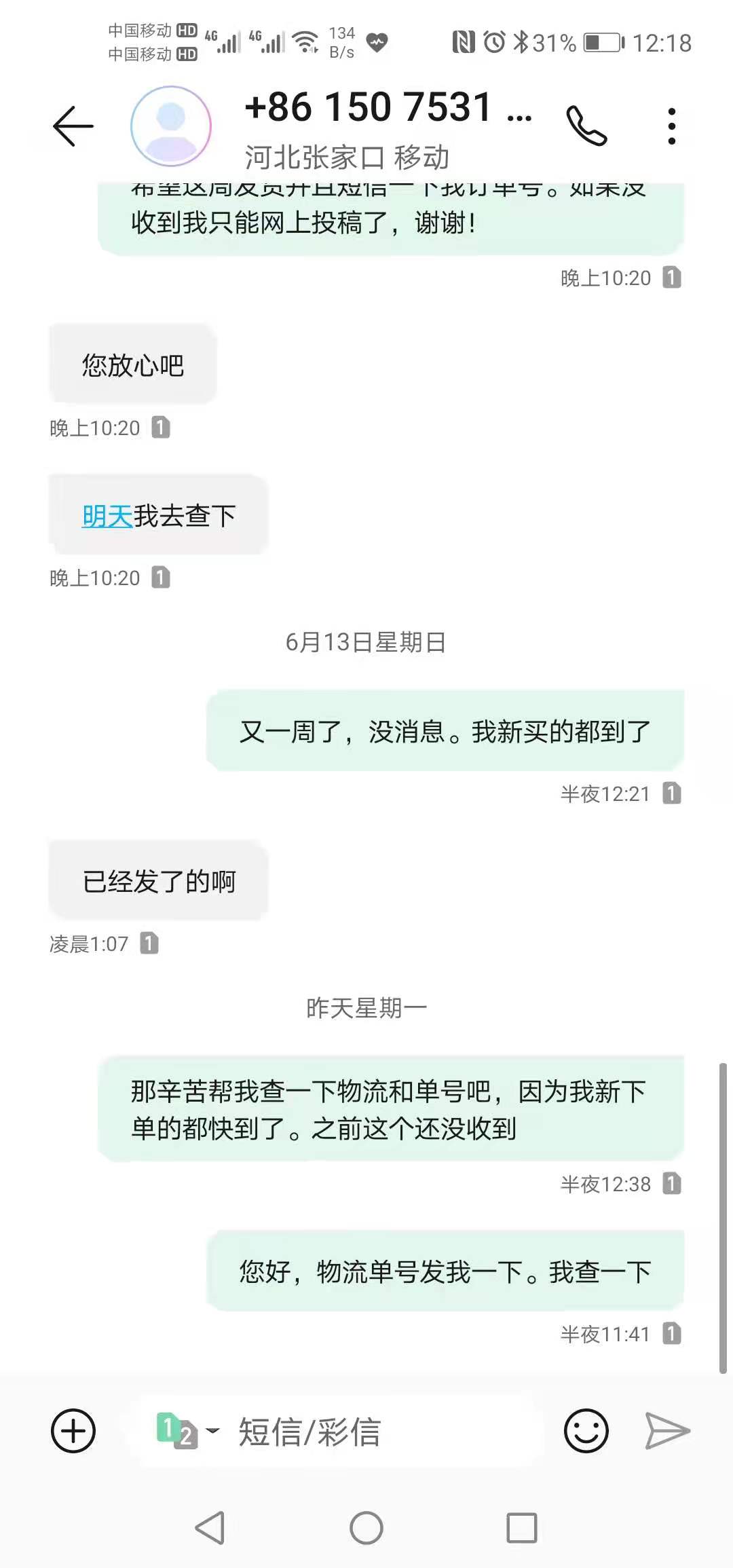Image resolution: width=733 pixels, height=1568 pixels.
Task: Send the message with the arrow
Action: point(666,1431)
